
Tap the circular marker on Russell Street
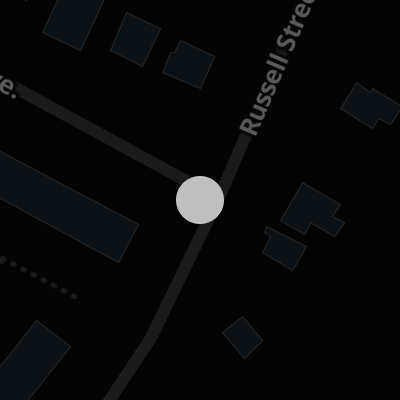200,200
